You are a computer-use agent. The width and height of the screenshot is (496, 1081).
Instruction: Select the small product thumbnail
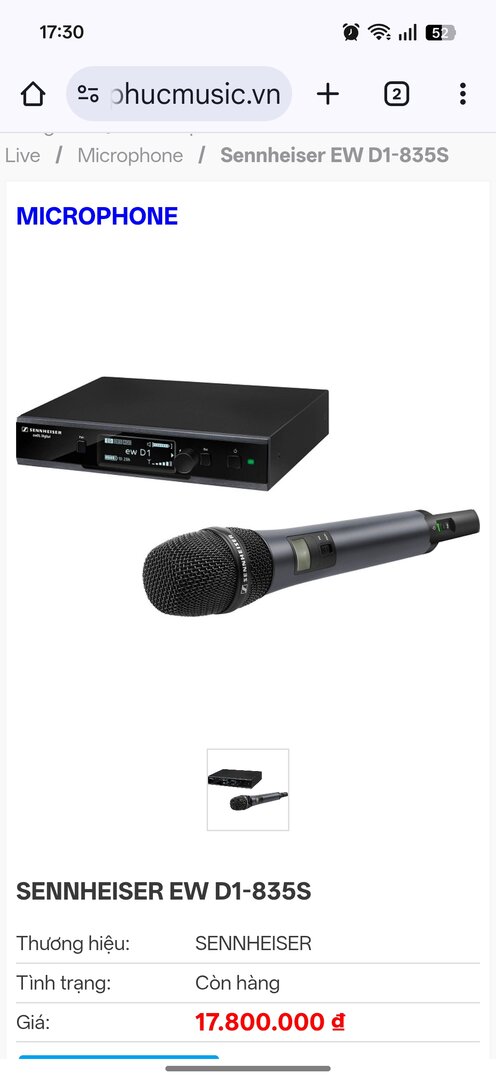[248, 789]
